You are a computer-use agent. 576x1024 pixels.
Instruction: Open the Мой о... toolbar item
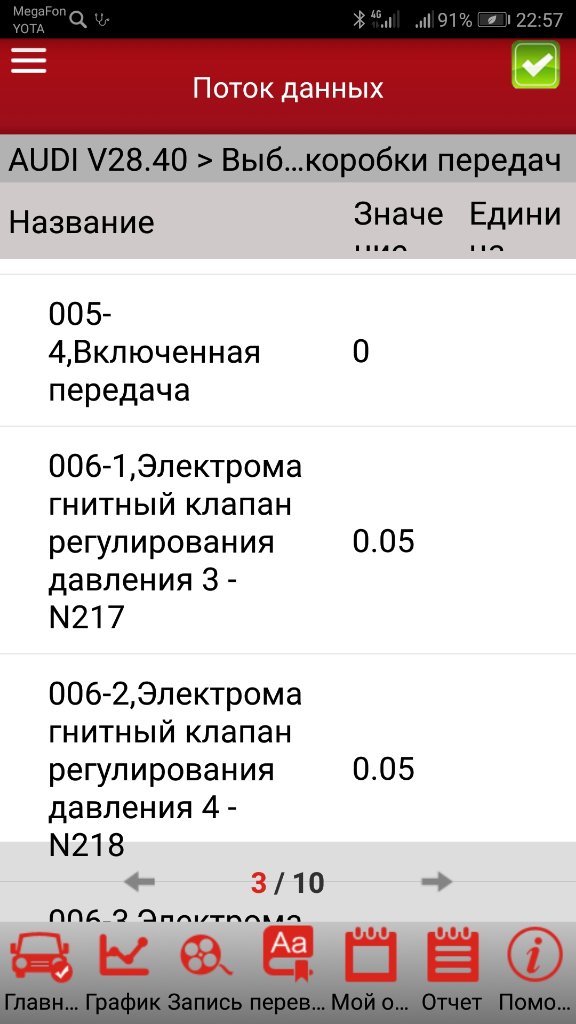tap(370, 971)
